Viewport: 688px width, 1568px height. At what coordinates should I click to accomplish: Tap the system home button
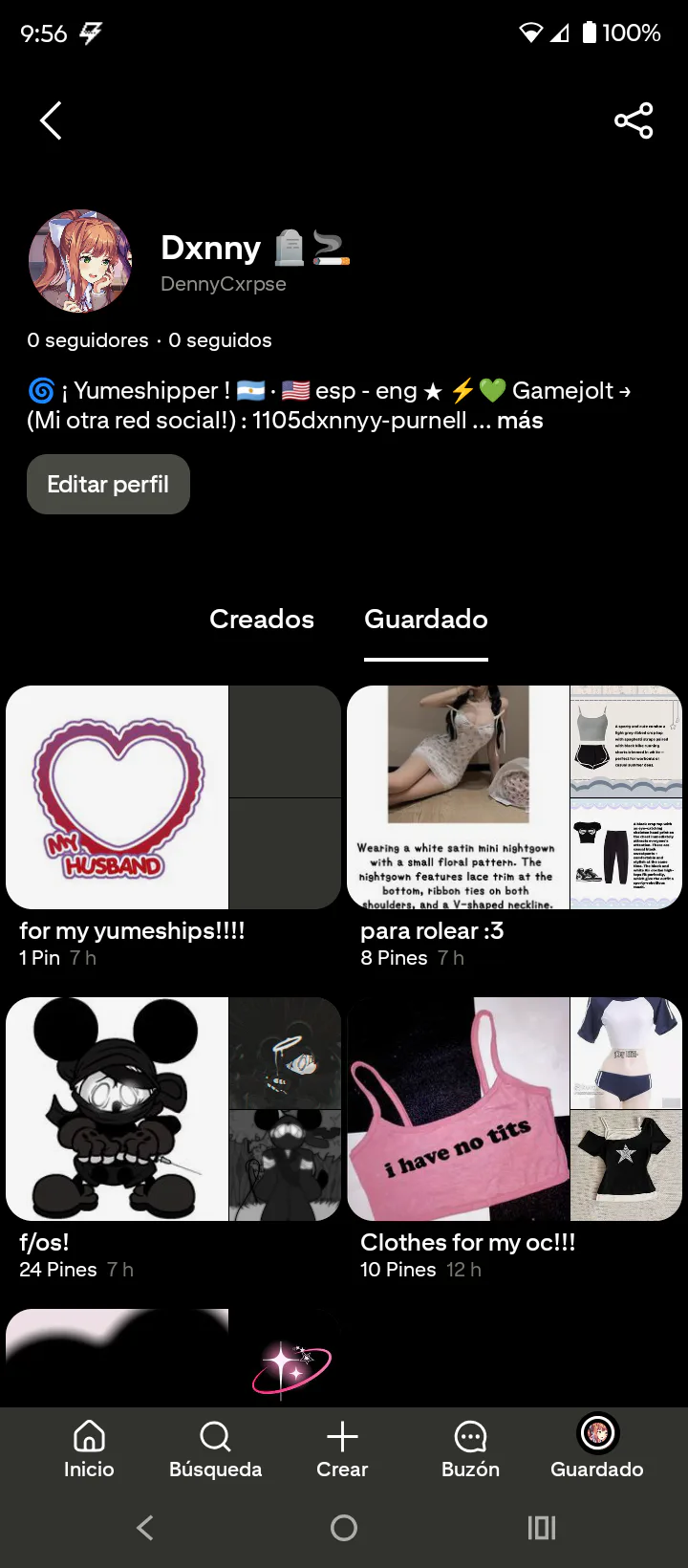point(344,1528)
